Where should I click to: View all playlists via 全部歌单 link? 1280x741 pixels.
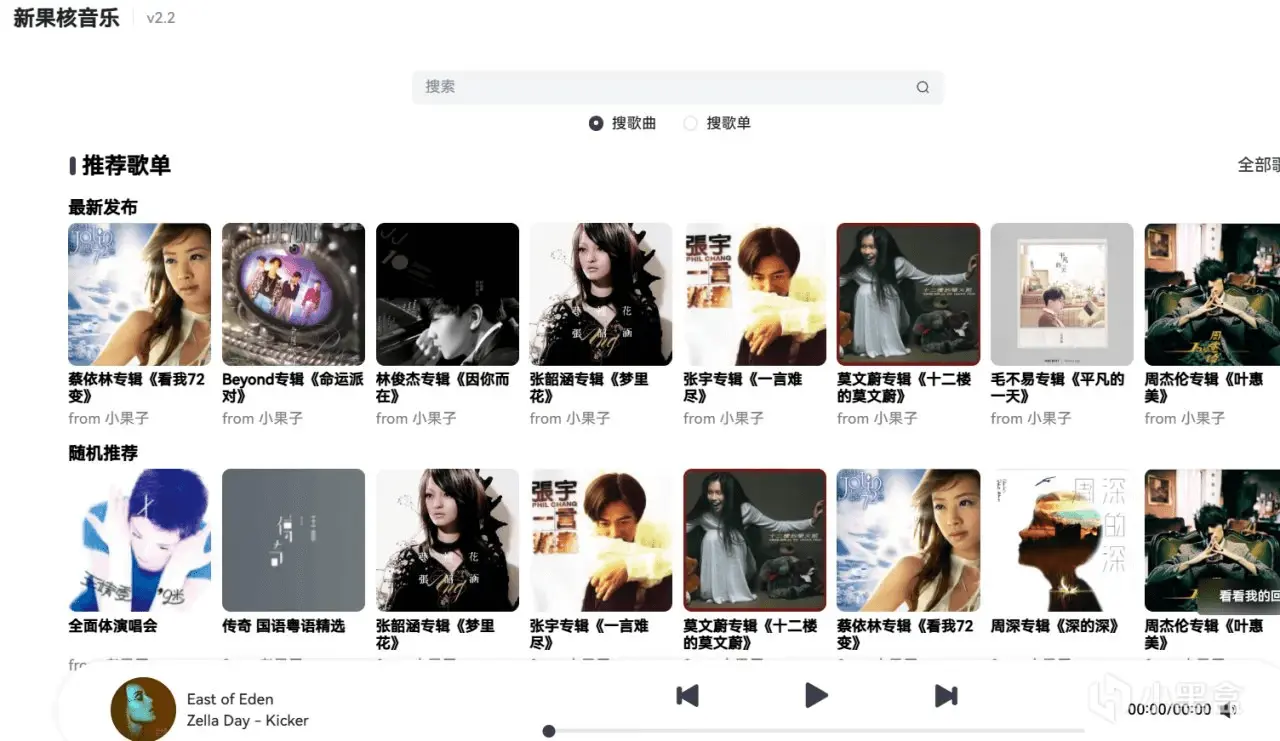[1258, 165]
